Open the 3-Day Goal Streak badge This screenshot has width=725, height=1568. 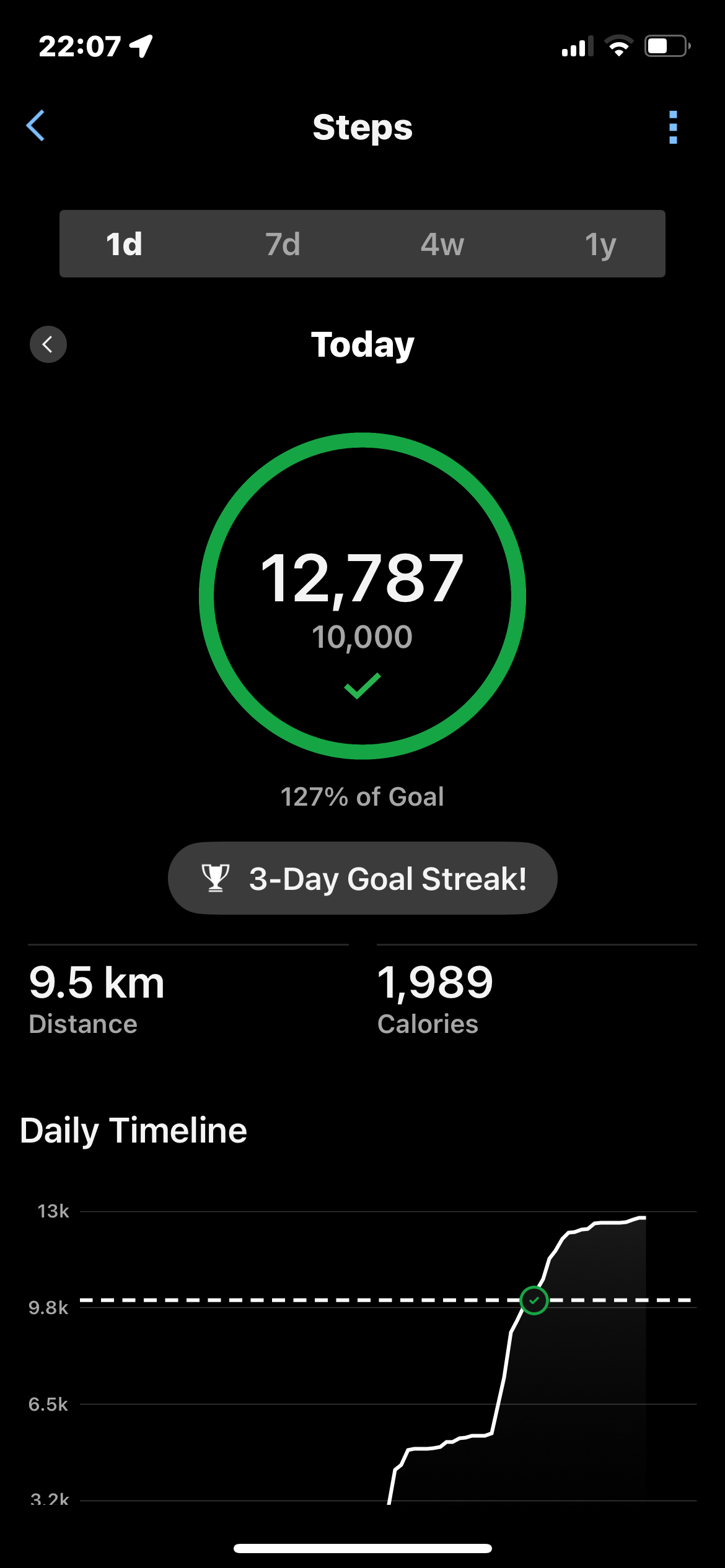click(x=362, y=878)
